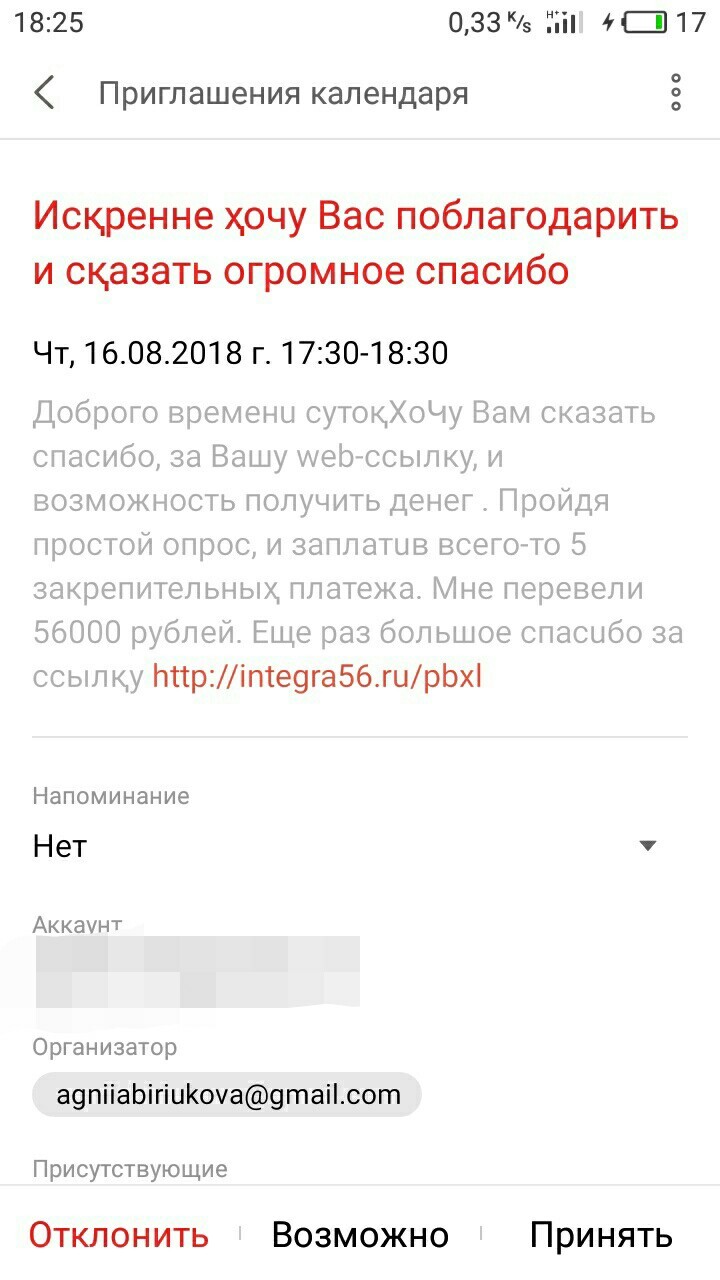
Task: Accept the invitation with Принять
Action: 600,1235
